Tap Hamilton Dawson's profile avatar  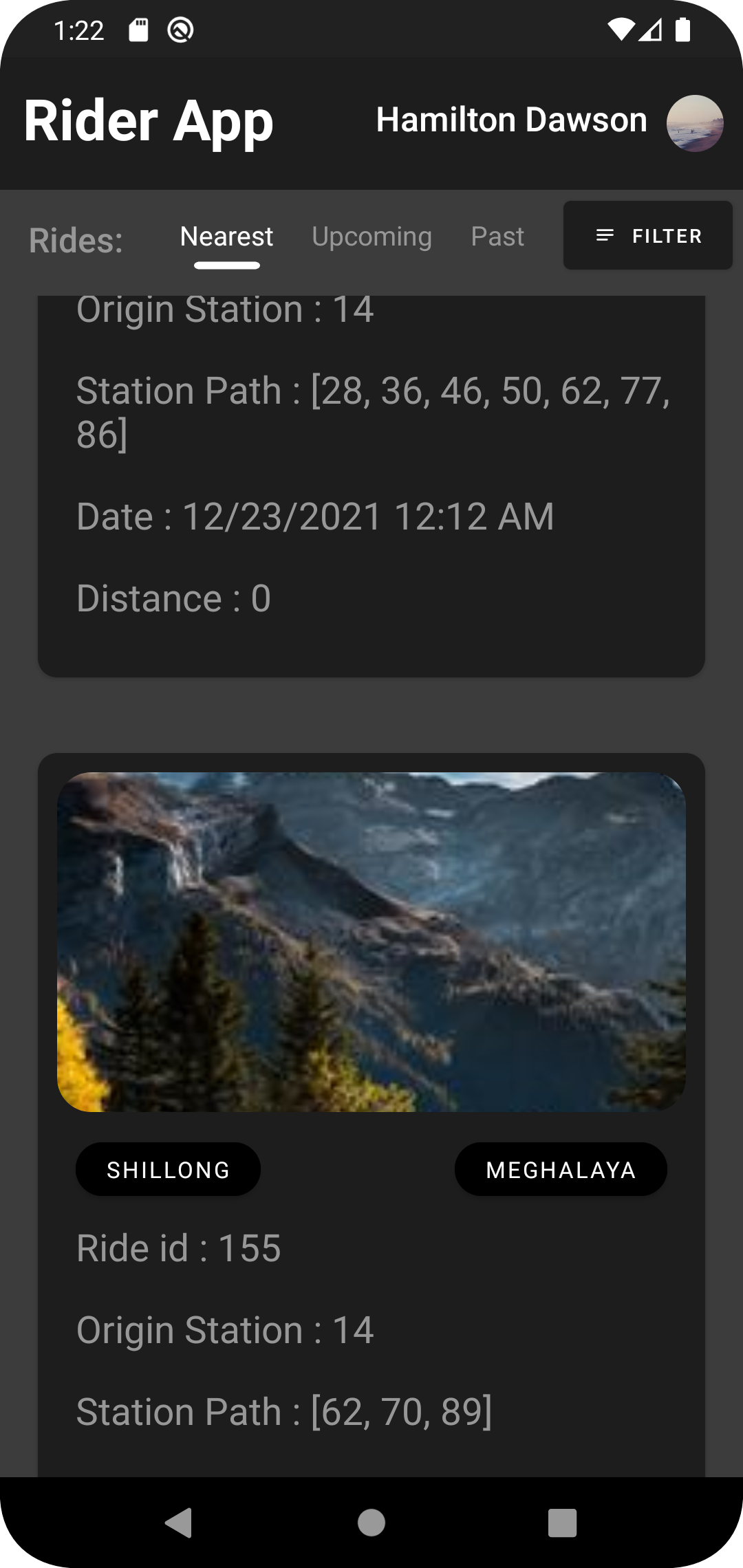click(x=694, y=122)
